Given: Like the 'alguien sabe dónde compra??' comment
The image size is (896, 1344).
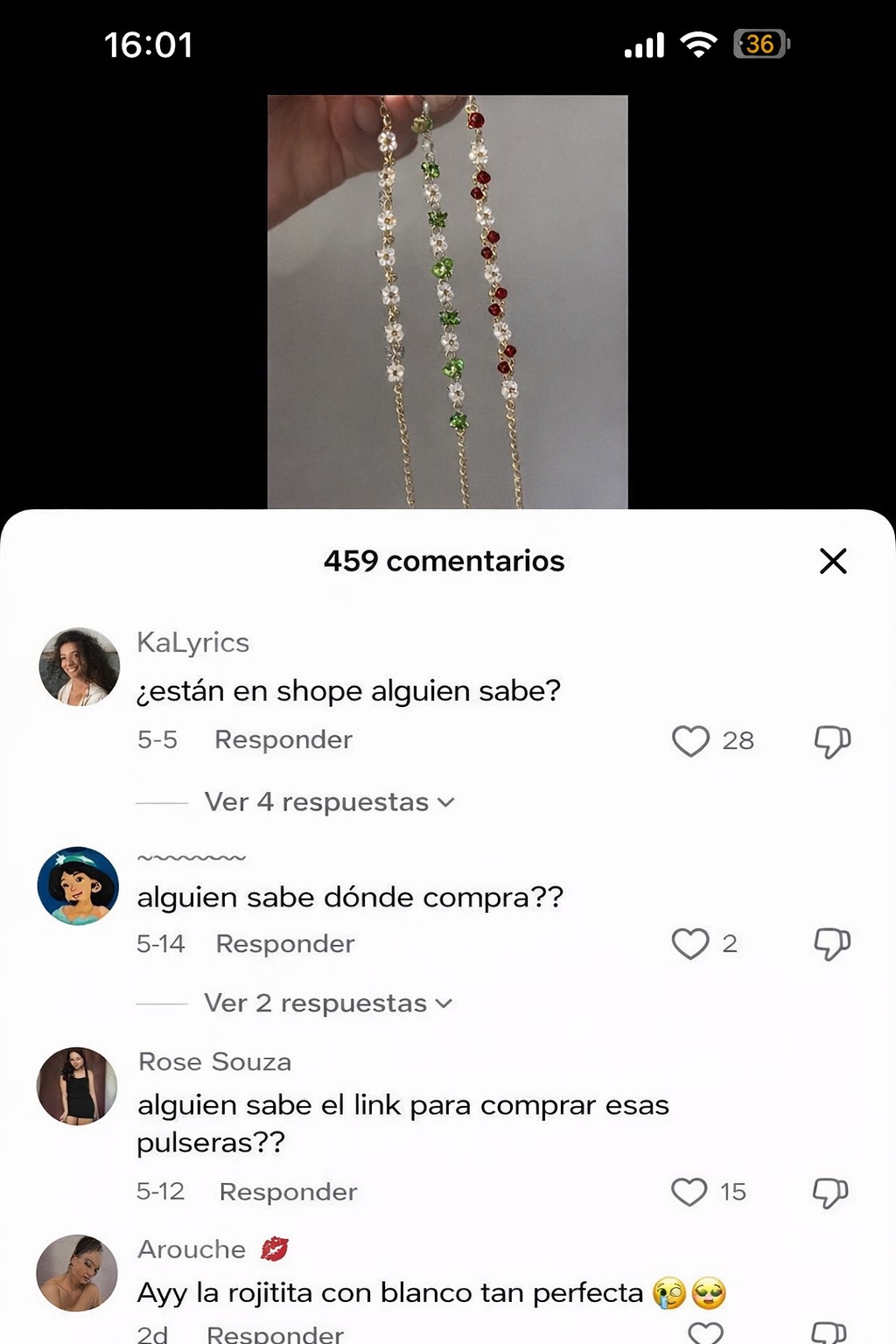Looking at the screenshot, I should tap(689, 944).
